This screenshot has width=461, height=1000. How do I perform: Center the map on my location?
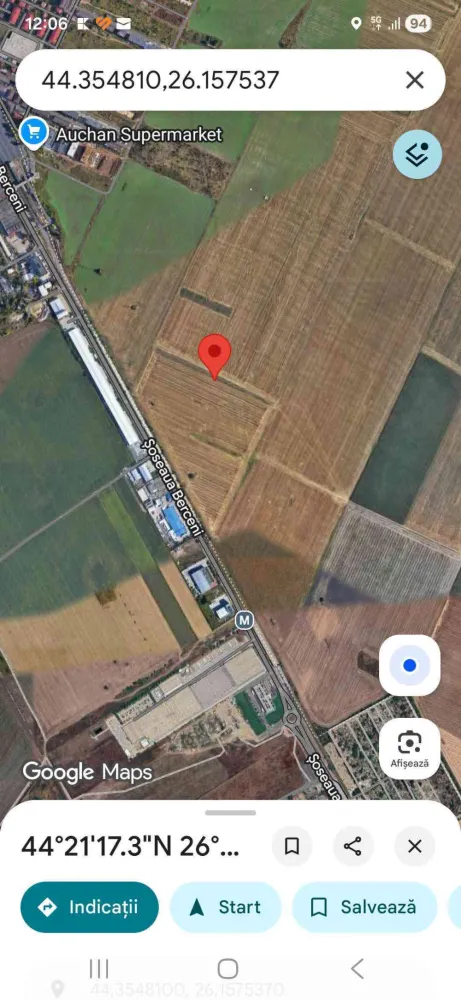click(x=409, y=665)
